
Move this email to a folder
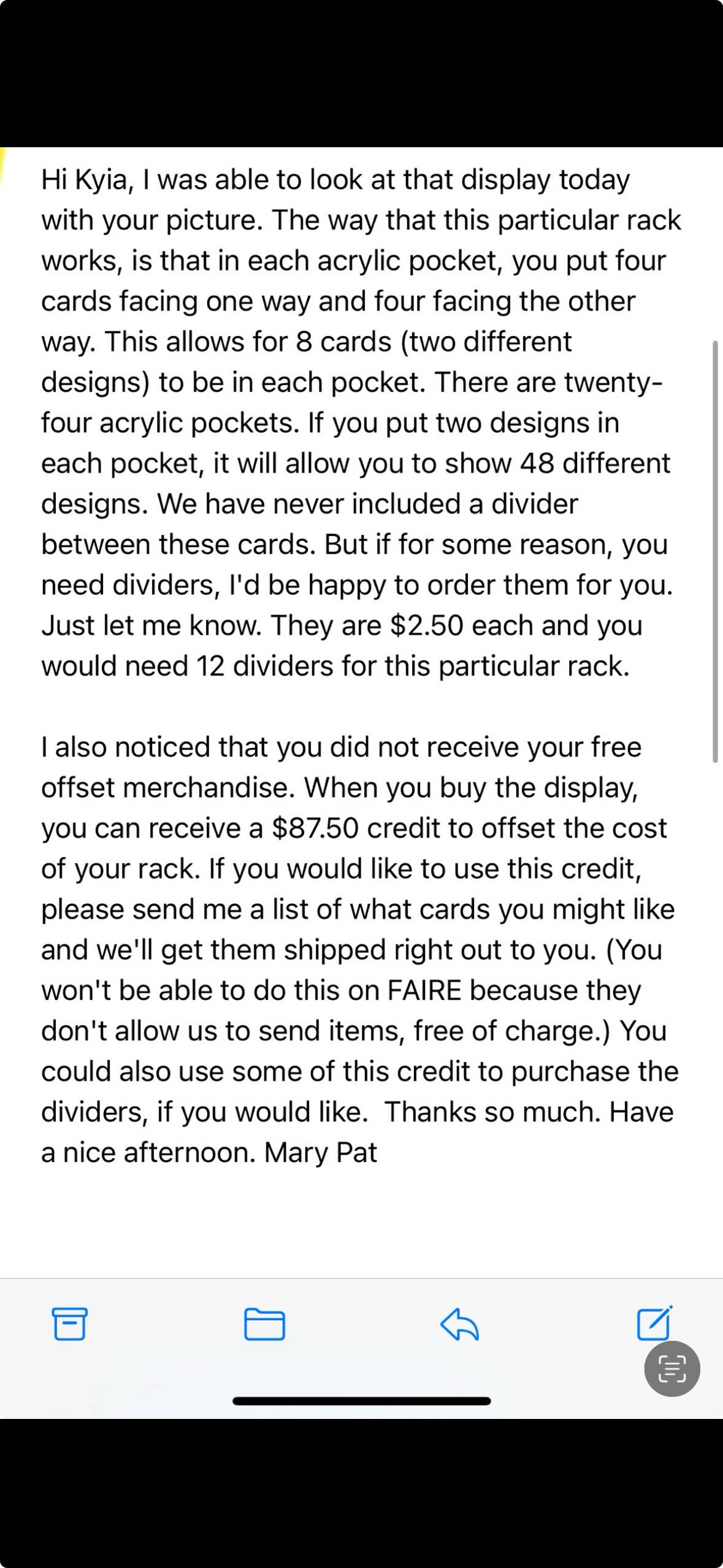point(264,1323)
